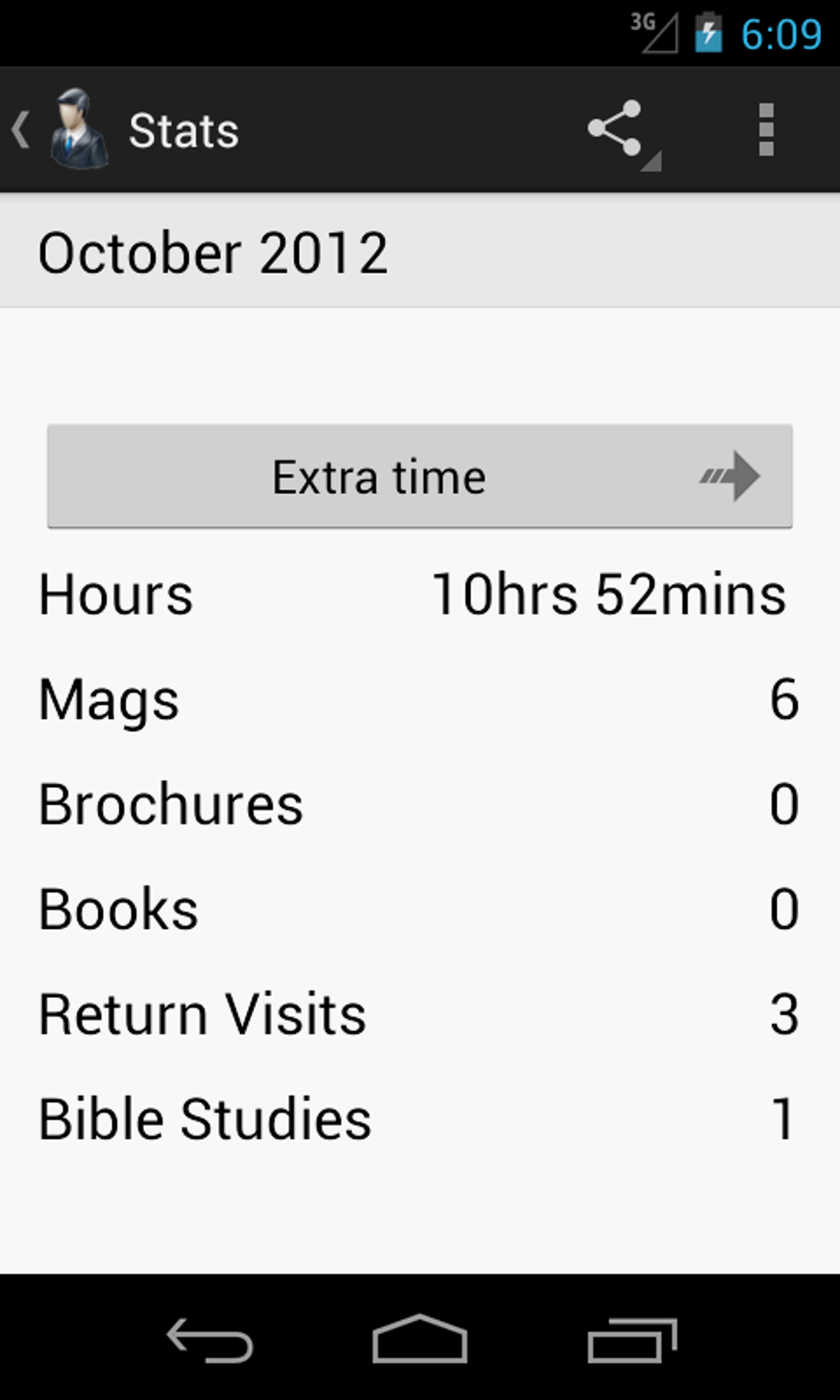Screen dimensions: 840x1400
Task: Tap the Mags count showing 6
Action: pos(785,699)
